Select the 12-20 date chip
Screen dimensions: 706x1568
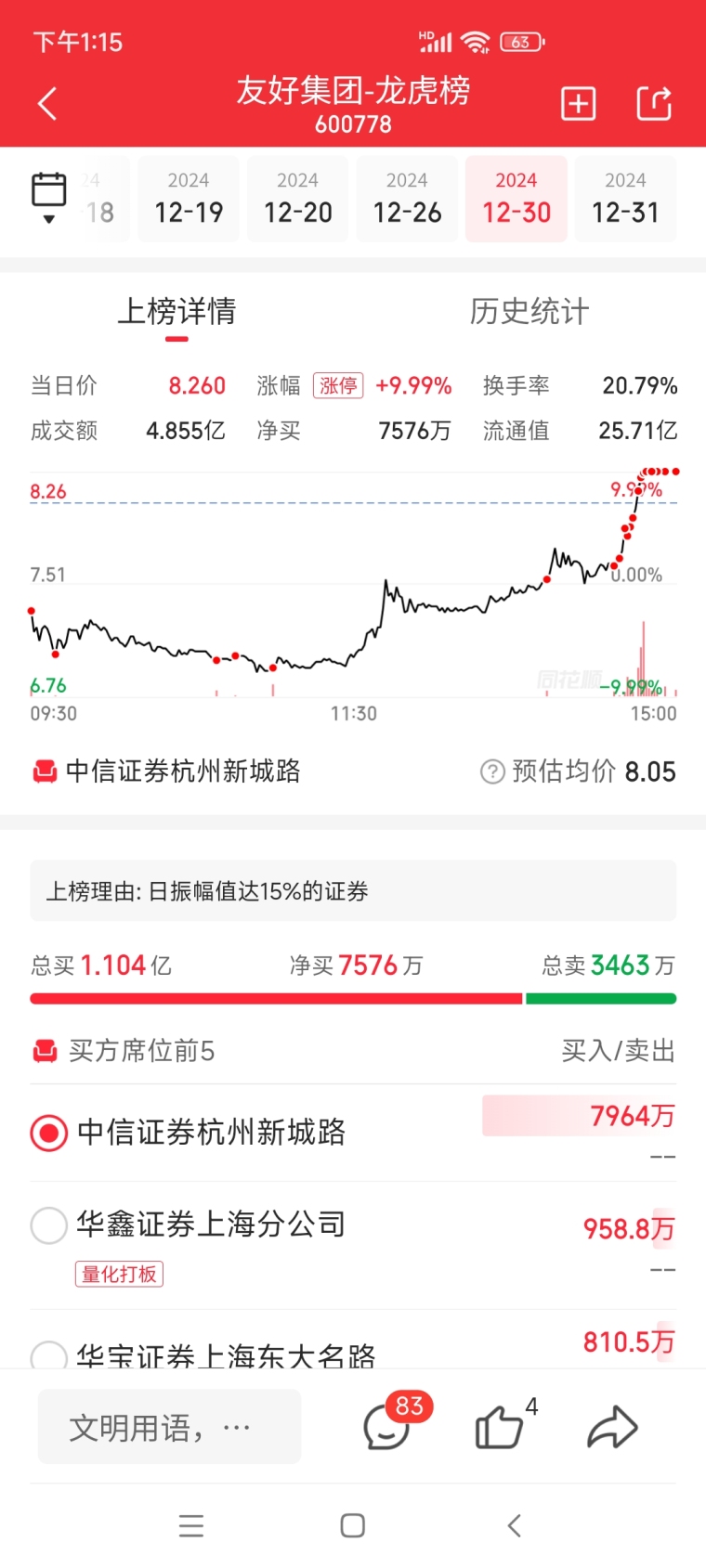298,199
